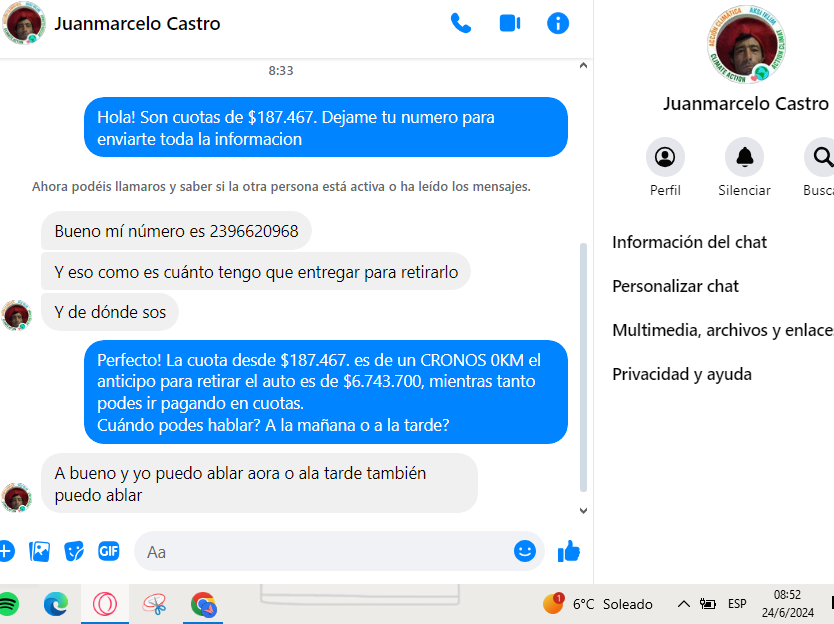This screenshot has height=624, width=834.
Task: Open Microsoft Edge from the taskbar
Action: (x=56, y=604)
